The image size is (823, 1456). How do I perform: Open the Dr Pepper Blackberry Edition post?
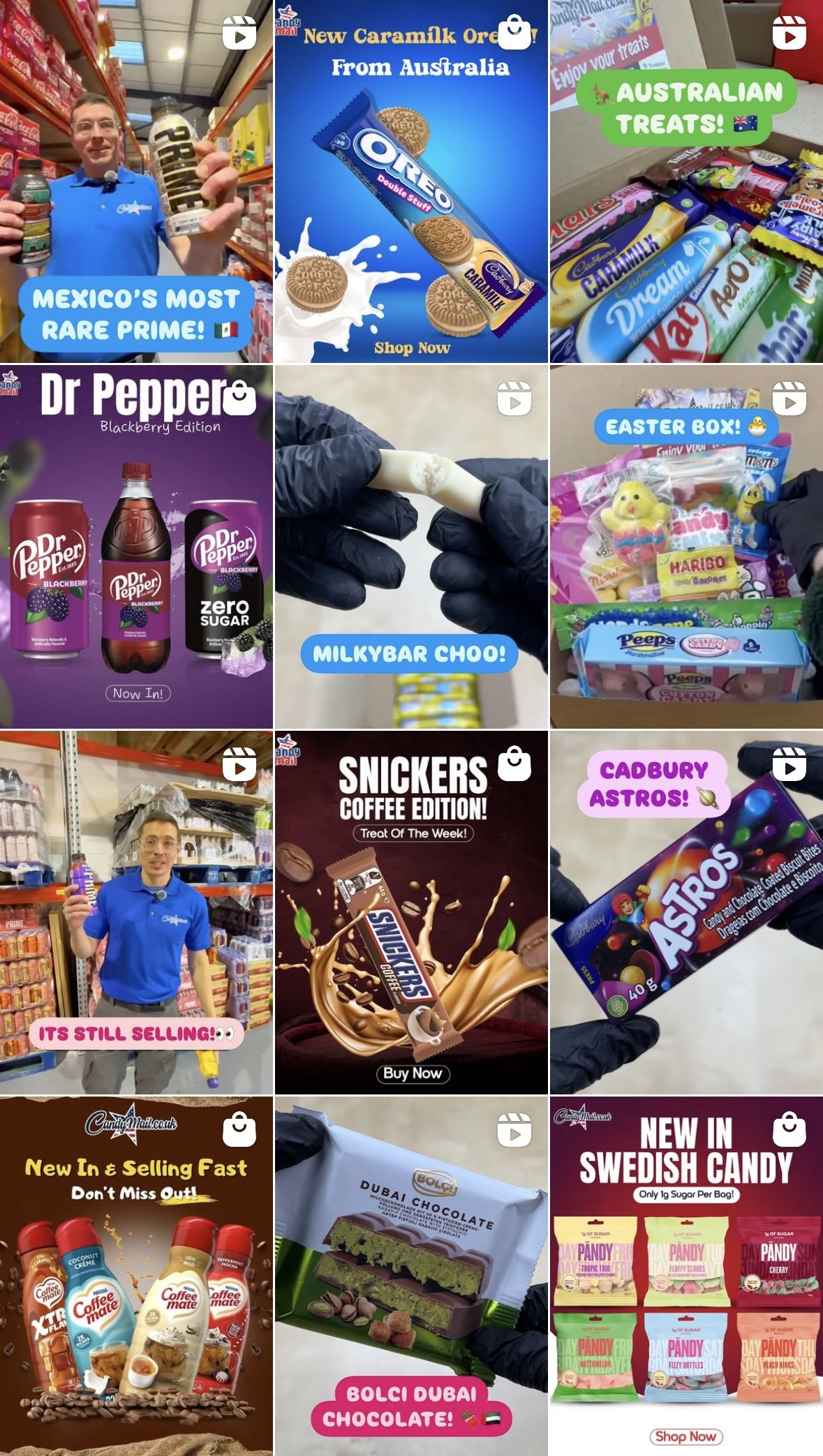point(136,547)
